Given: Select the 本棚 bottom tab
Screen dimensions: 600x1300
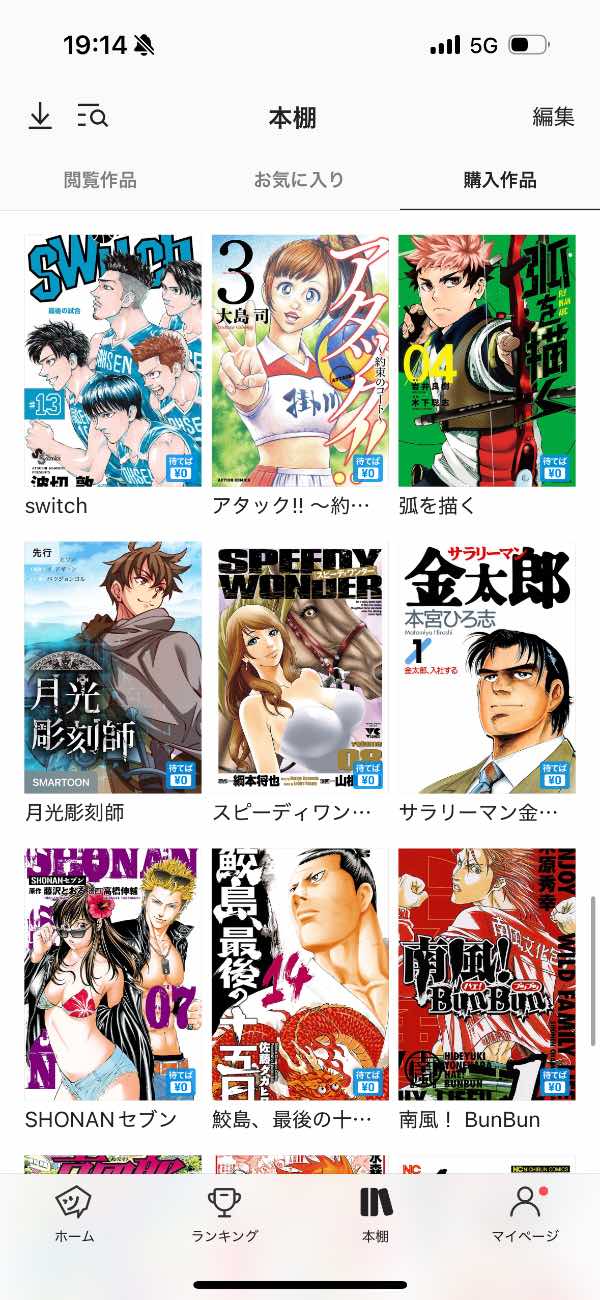Looking at the screenshot, I should tap(375, 1215).
